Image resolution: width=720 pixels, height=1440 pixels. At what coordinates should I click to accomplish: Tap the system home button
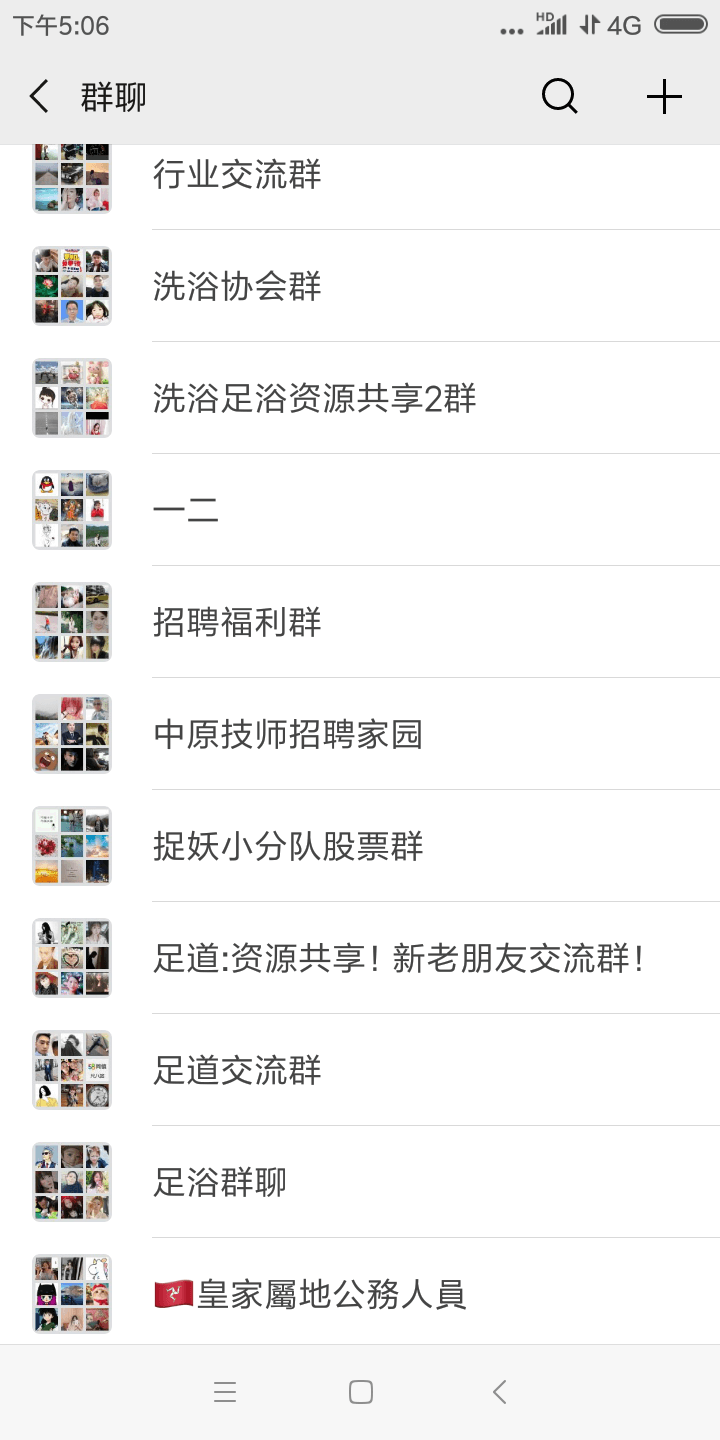click(361, 1392)
